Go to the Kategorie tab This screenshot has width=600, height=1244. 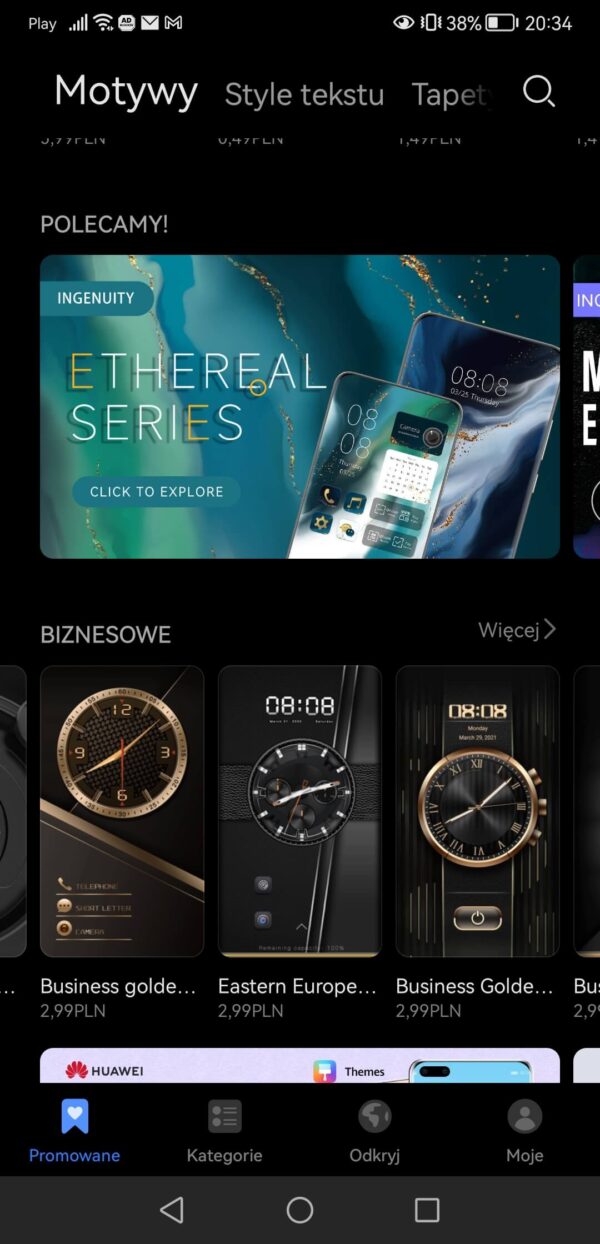(224, 1132)
